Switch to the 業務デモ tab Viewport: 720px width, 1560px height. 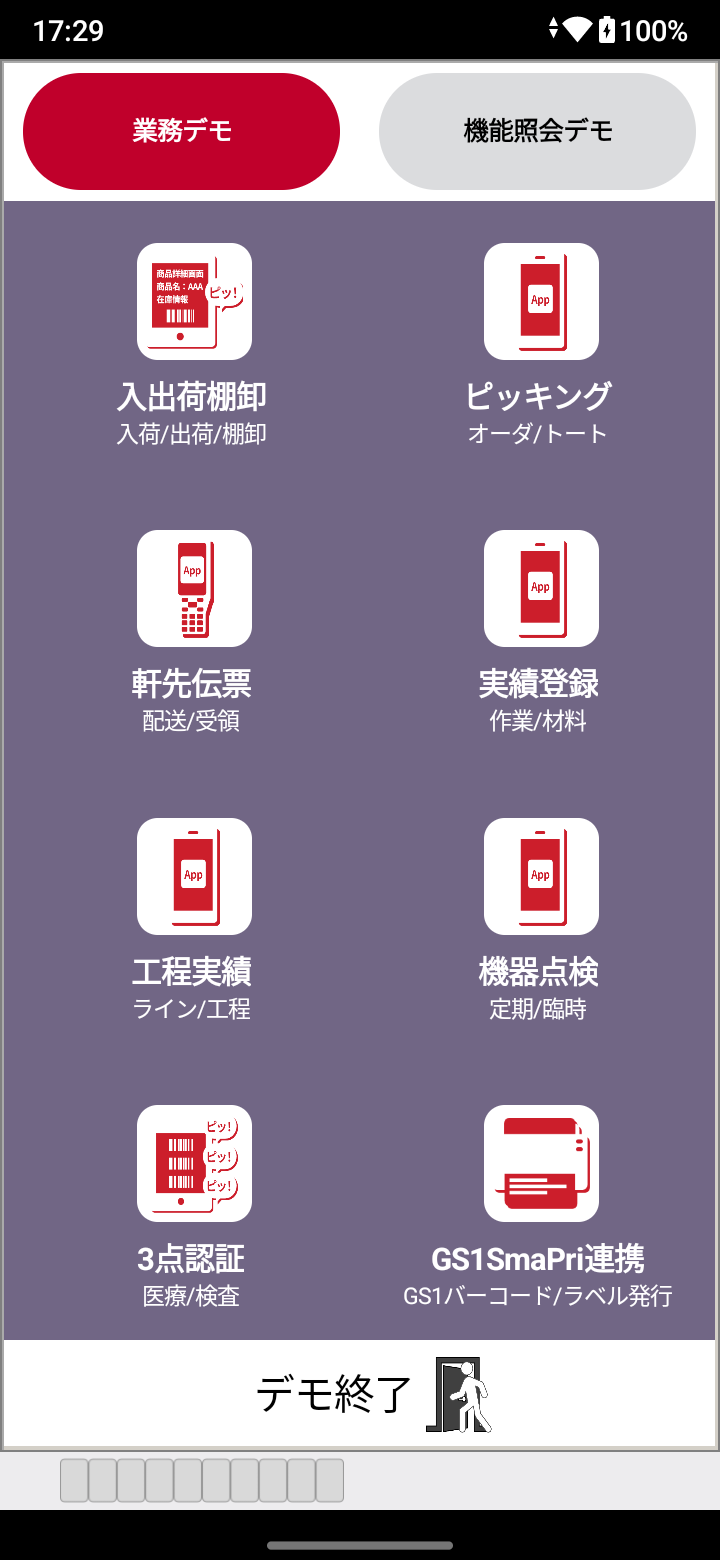click(181, 131)
